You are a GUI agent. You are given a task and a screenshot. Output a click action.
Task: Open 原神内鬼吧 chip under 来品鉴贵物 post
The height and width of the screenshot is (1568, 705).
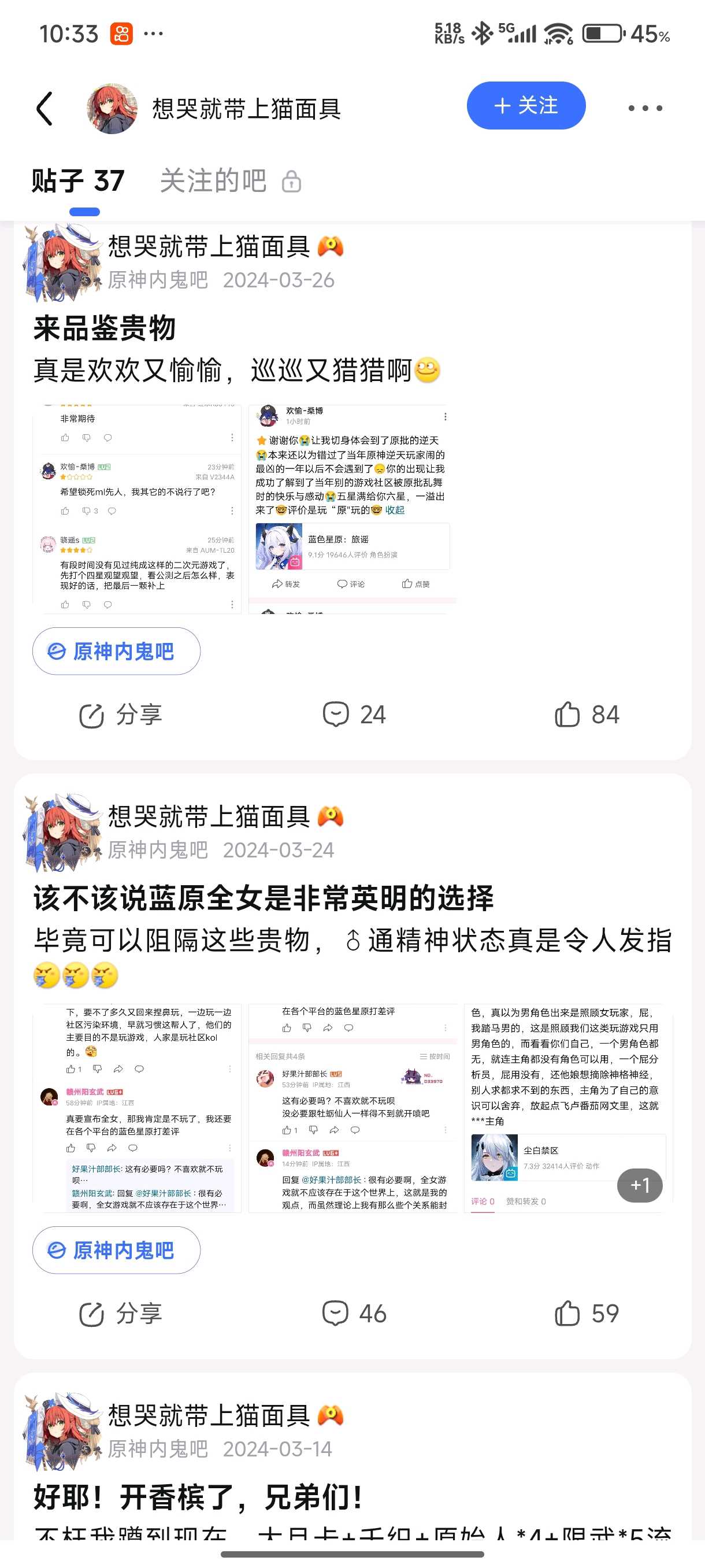tap(116, 651)
